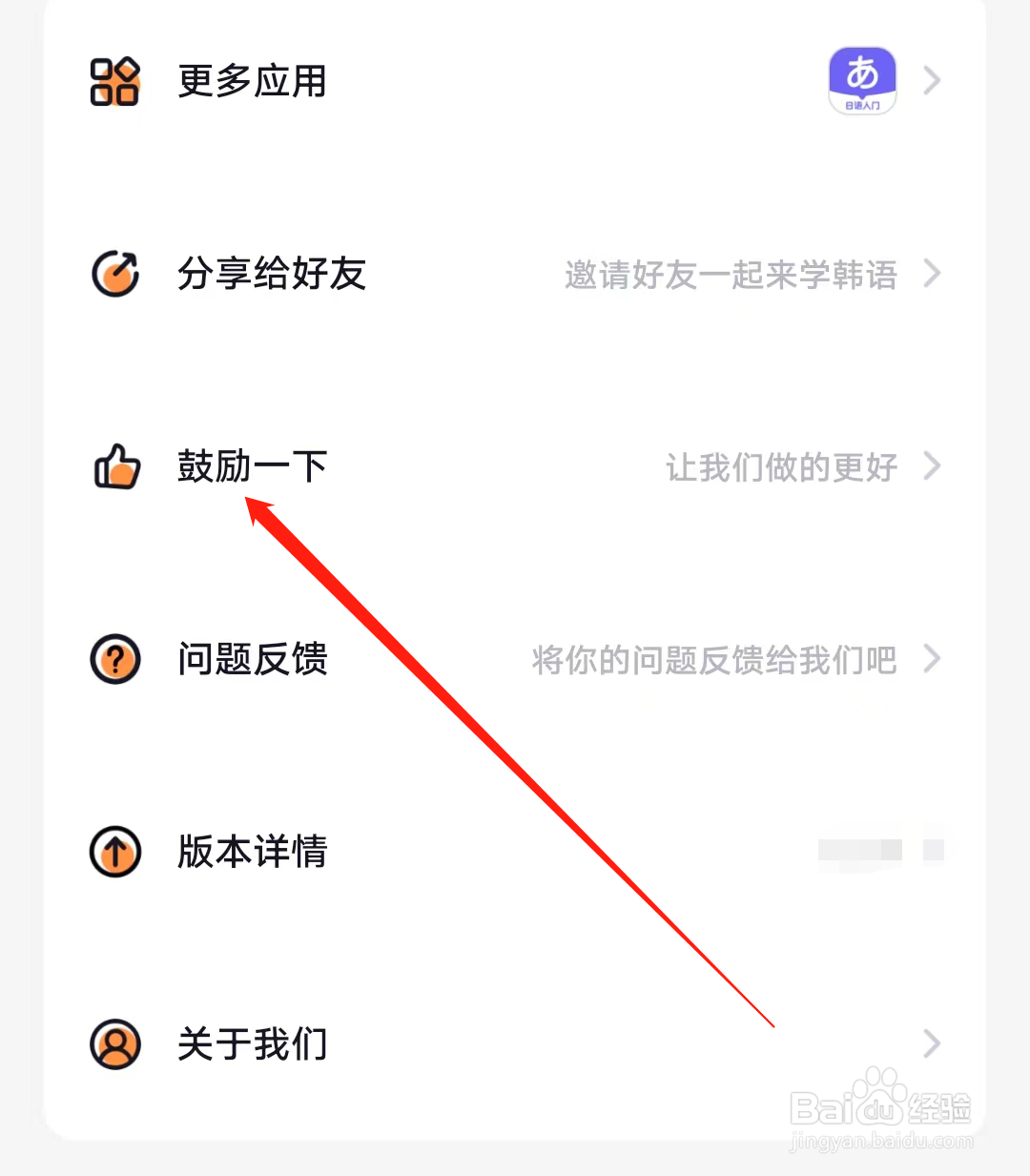Click the 版本详情 entry
1030x1176 pixels.
[251, 852]
